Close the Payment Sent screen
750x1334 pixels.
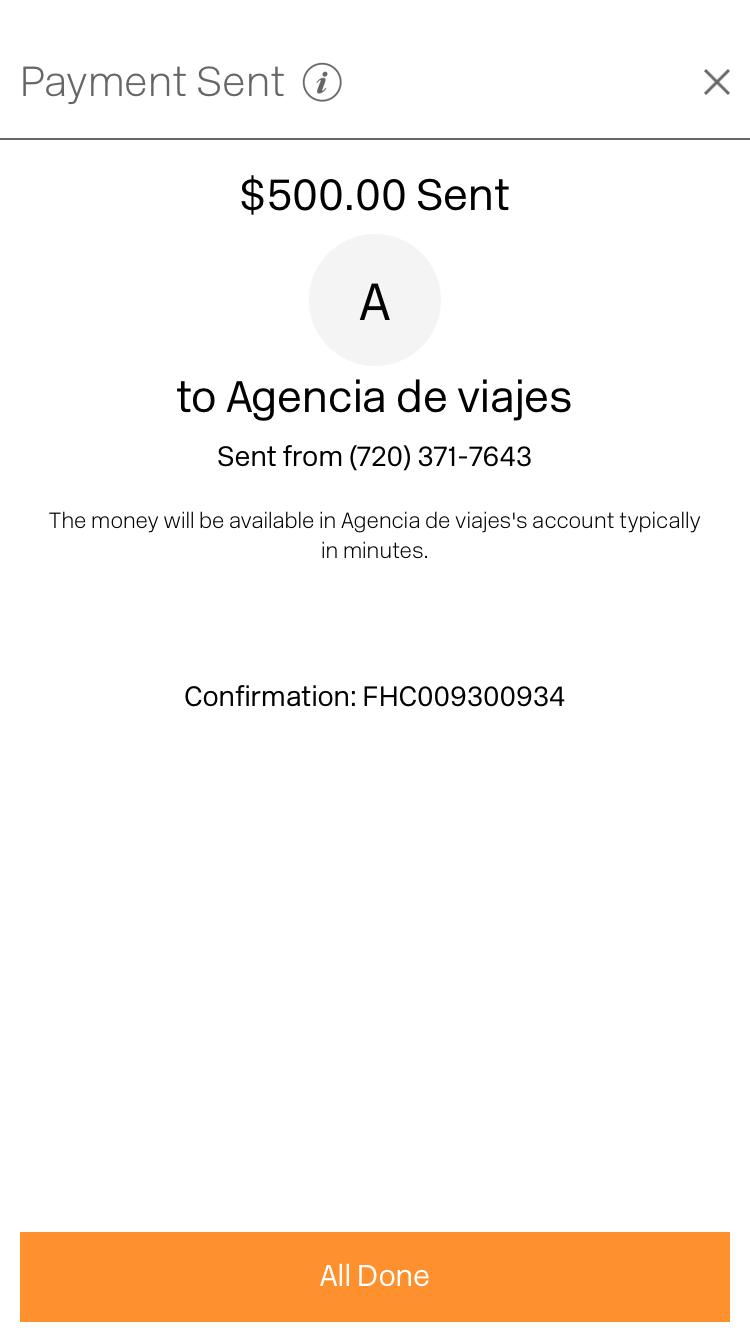click(x=717, y=82)
